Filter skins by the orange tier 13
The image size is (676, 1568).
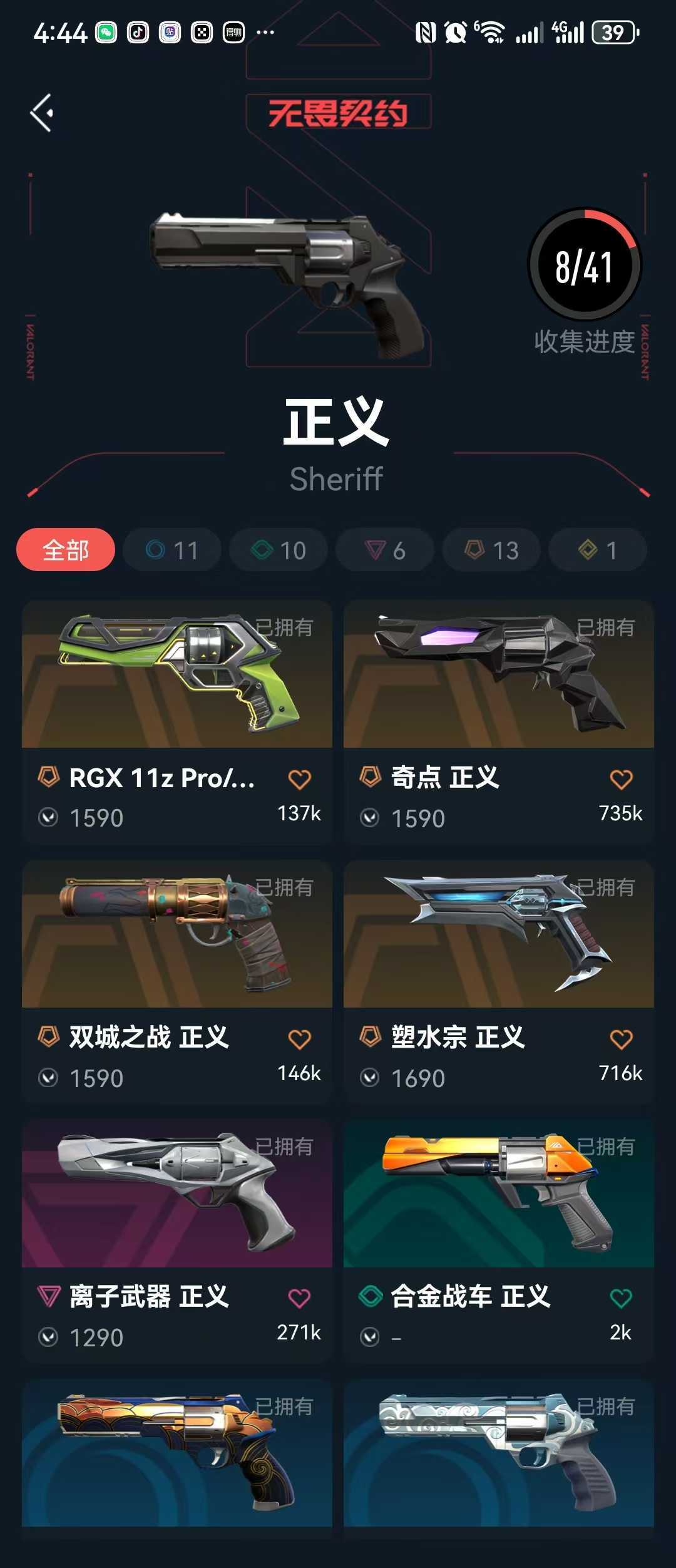pos(491,550)
